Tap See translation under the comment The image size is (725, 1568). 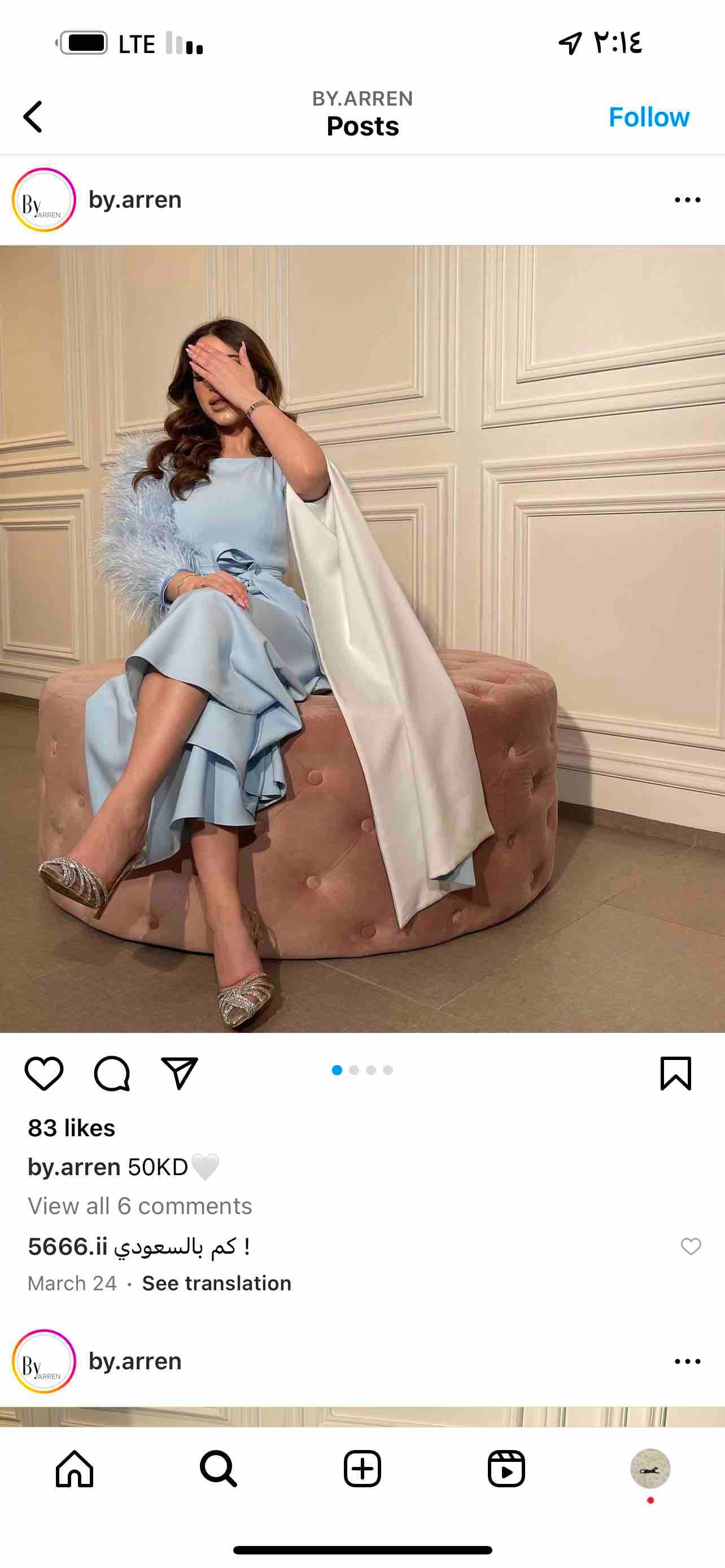coord(216,1283)
